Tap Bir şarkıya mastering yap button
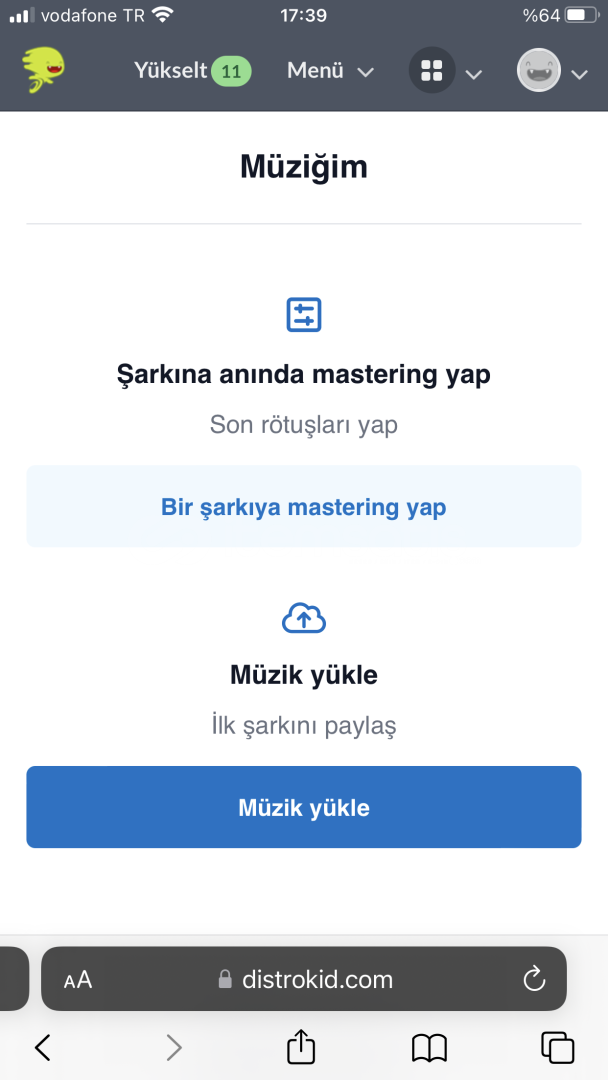Screen dimensions: 608x1080 click(304, 506)
